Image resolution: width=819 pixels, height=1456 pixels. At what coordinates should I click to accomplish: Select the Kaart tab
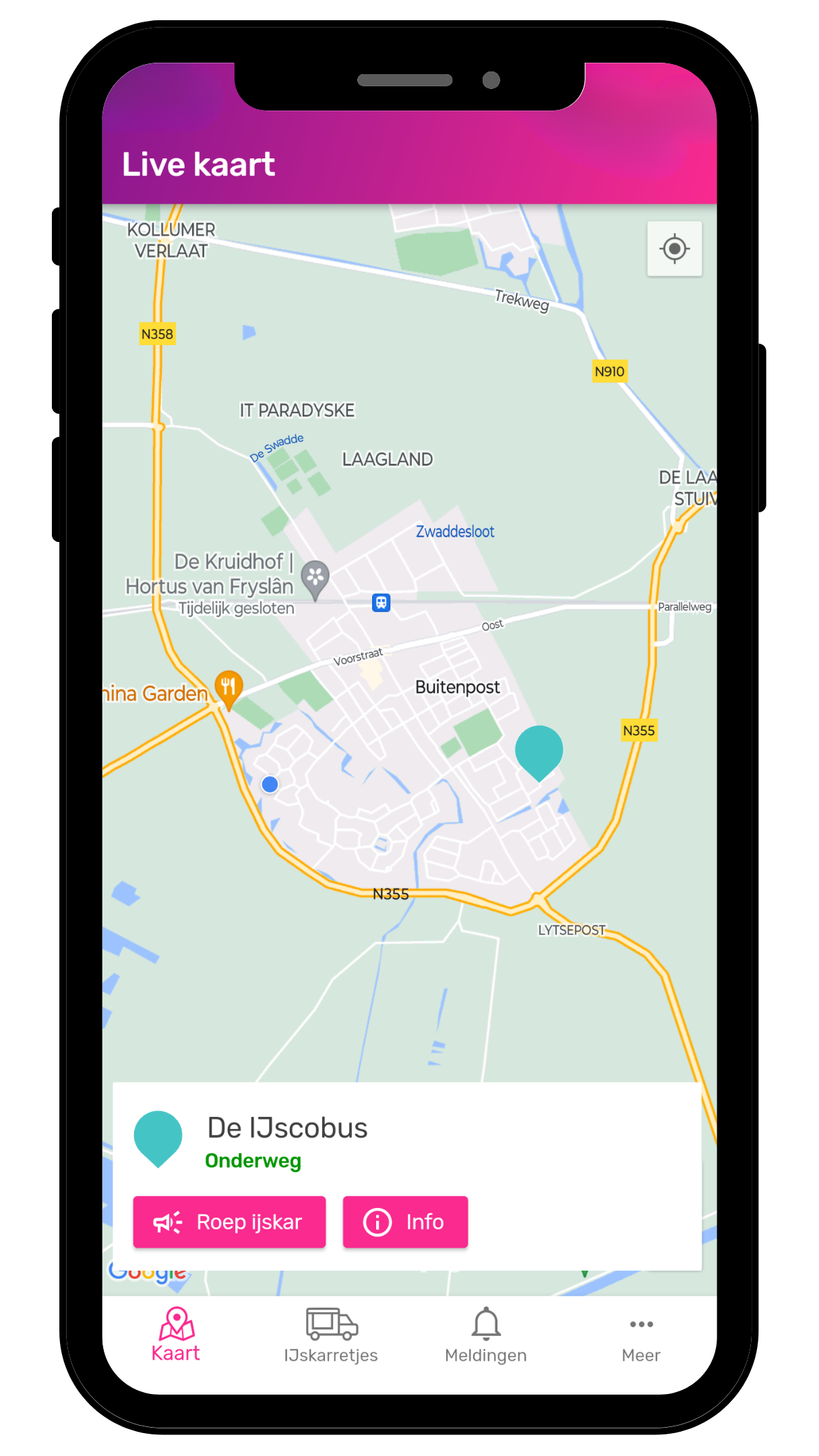[176, 1336]
